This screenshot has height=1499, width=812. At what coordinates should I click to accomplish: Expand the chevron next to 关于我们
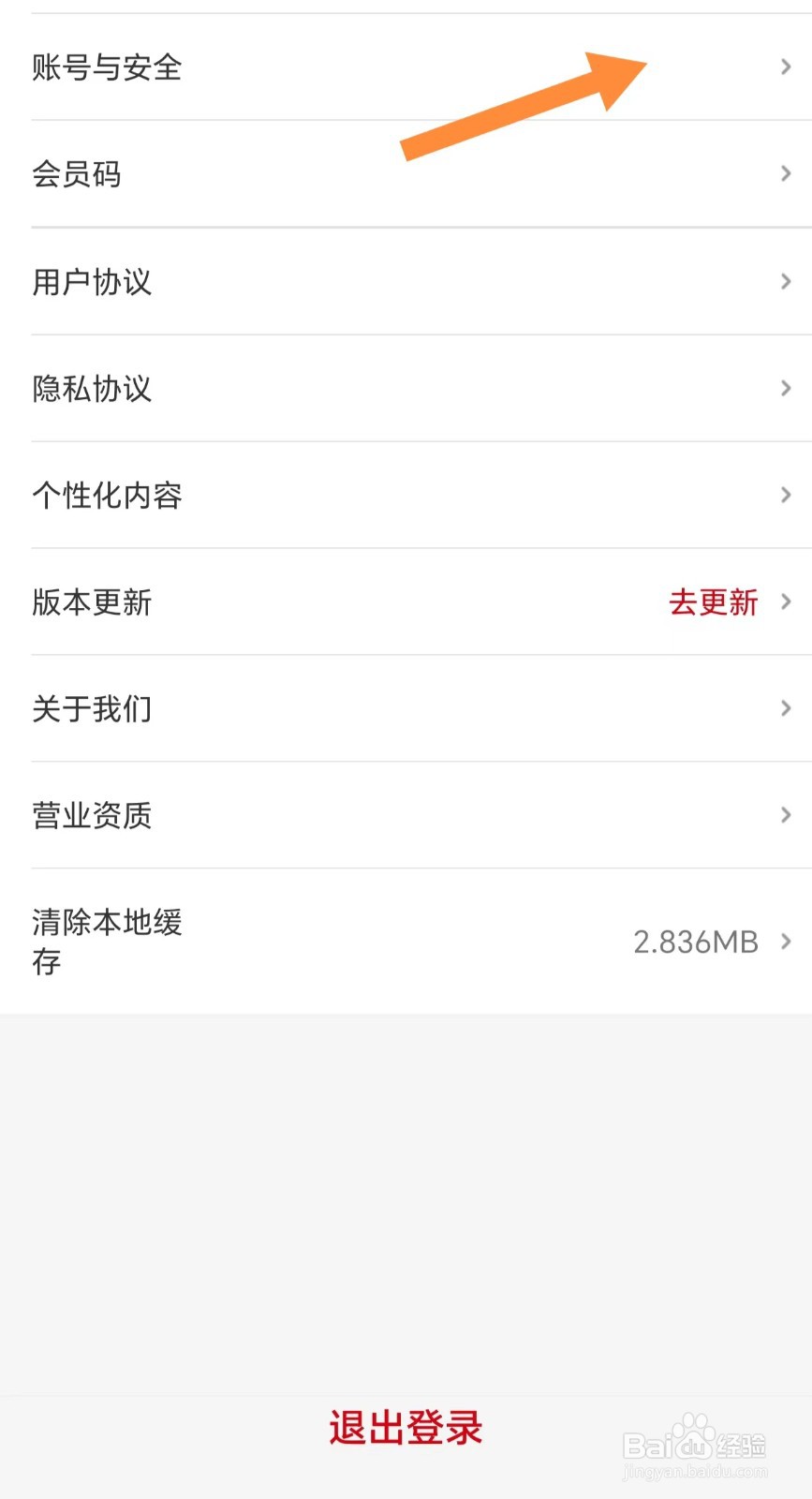(x=785, y=708)
